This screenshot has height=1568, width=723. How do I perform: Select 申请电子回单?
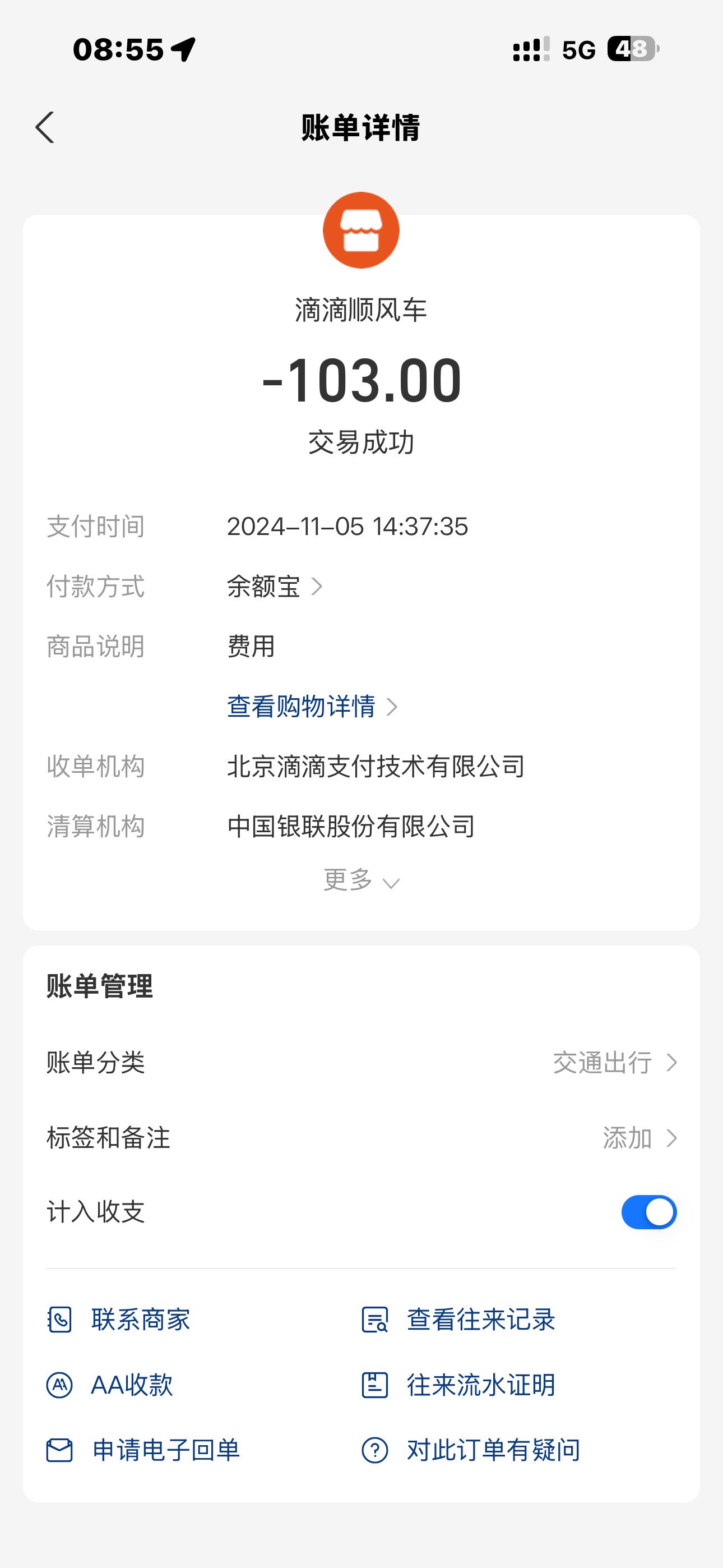[x=143, y=1450]
